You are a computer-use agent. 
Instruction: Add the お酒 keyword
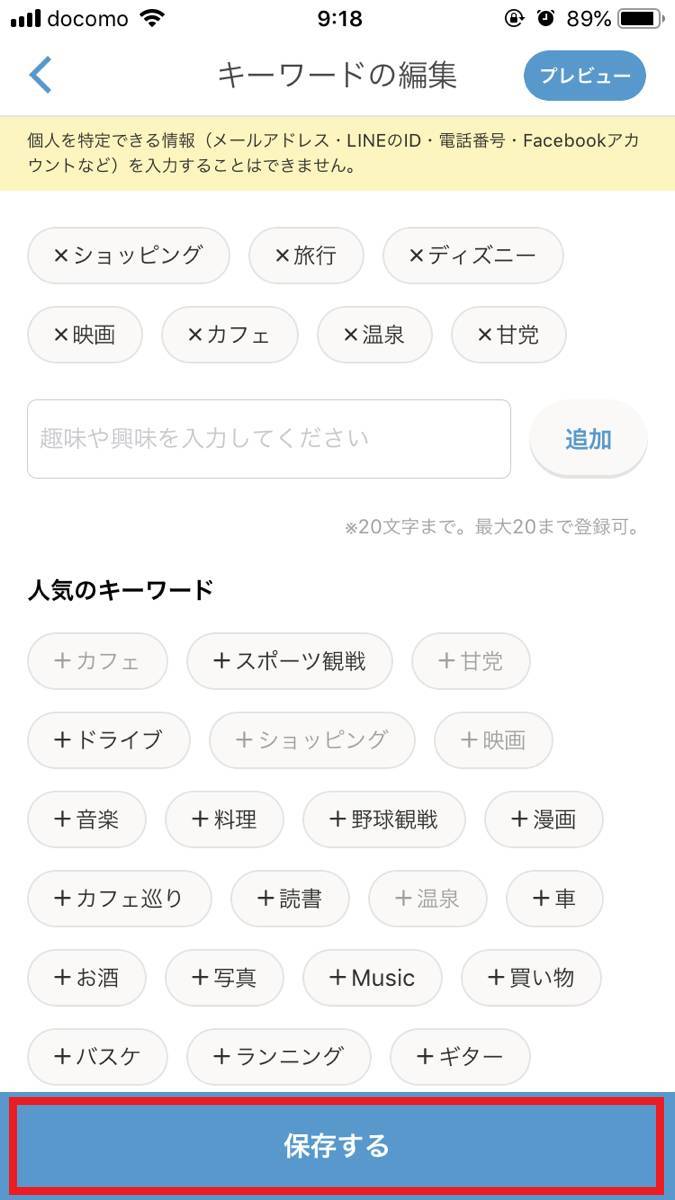(x=87, y=978)
